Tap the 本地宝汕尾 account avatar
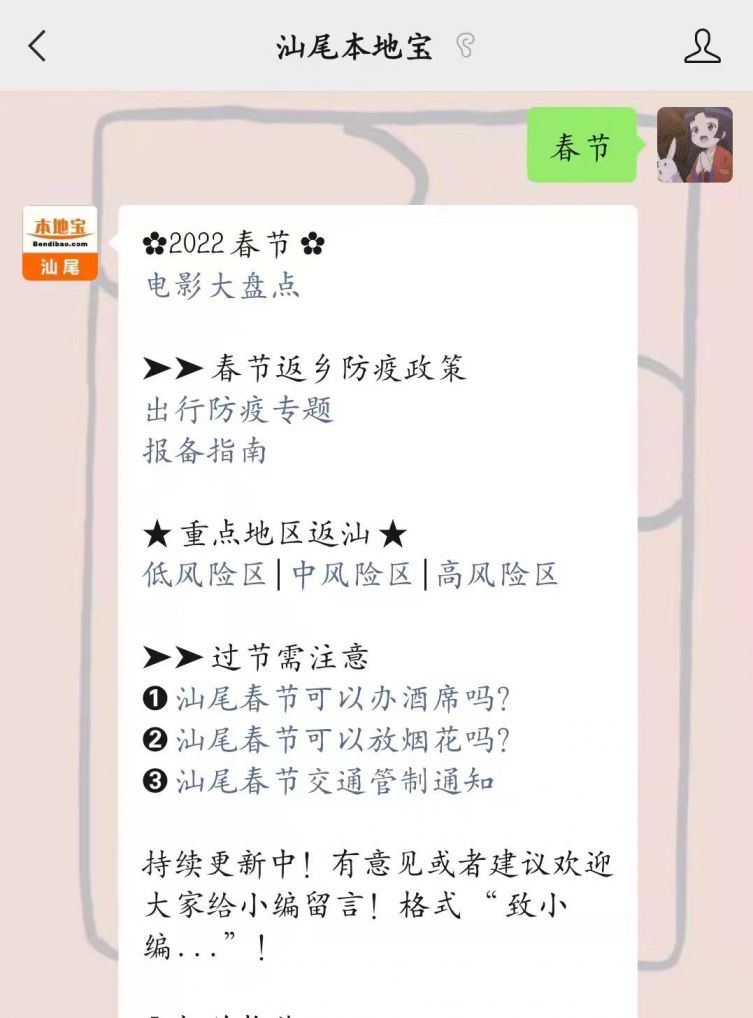This screenshot has width=753, height=1018. (x=60, y=243)
